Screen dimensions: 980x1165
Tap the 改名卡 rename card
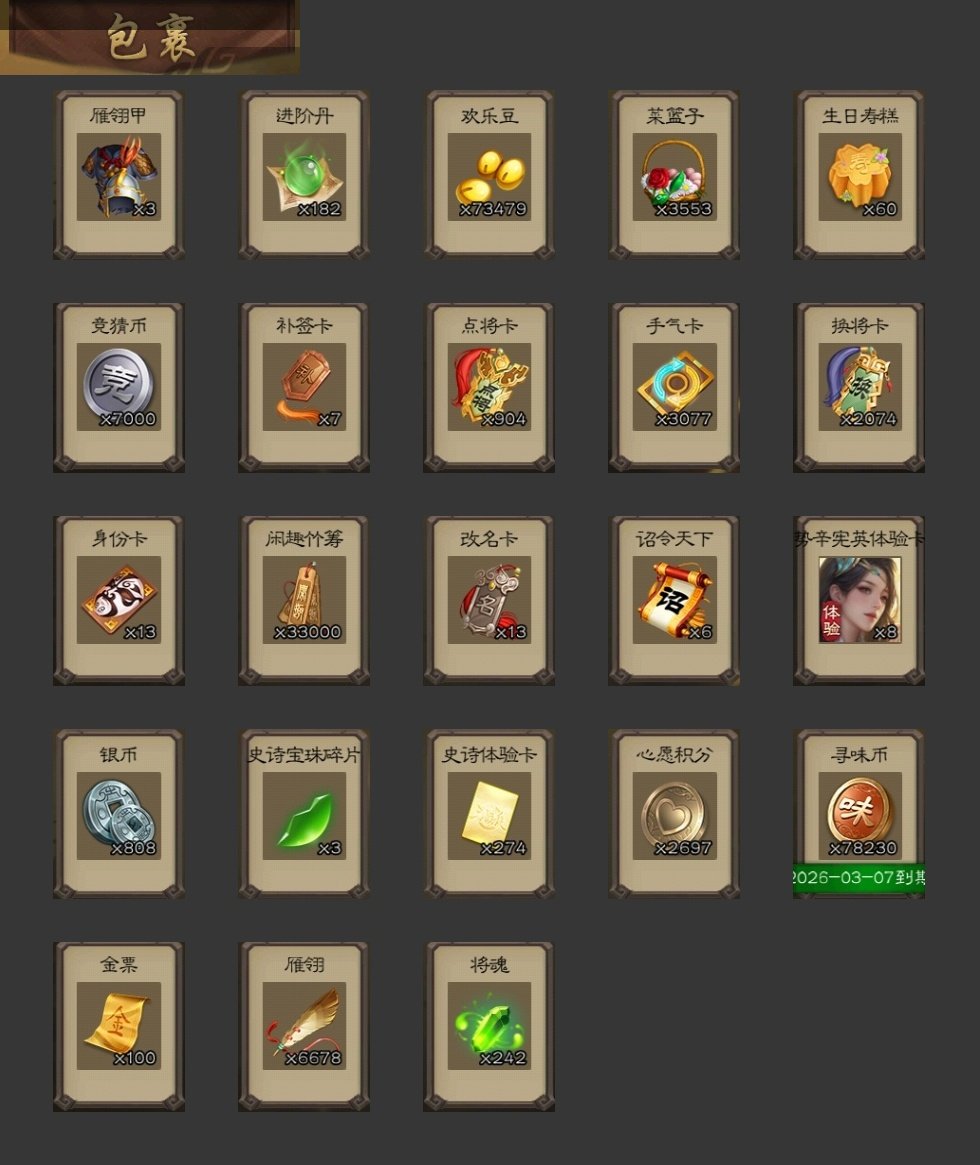(489, 600)
